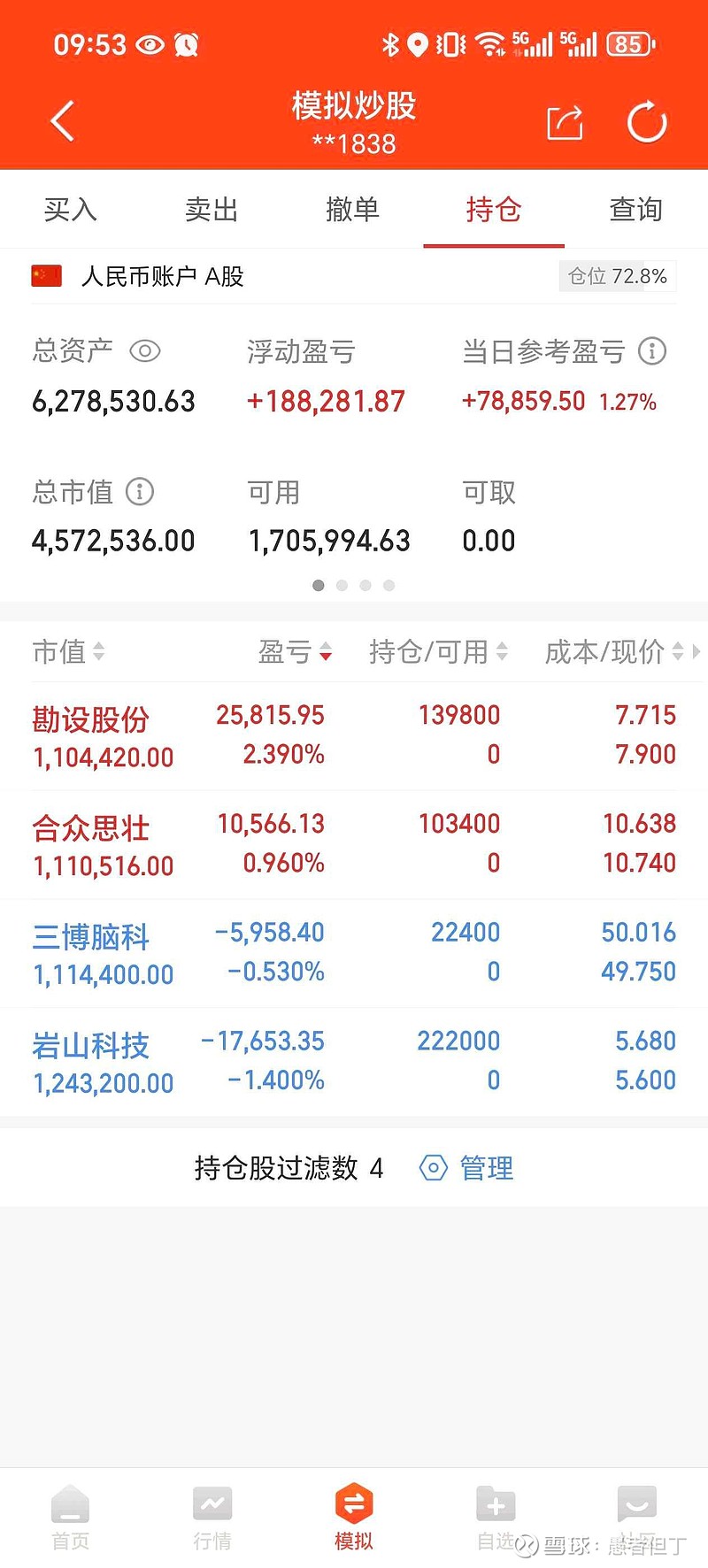The height and width of the screenshot is (1568, 708).
Task: Refresh the holdings data
Action: 647,122
